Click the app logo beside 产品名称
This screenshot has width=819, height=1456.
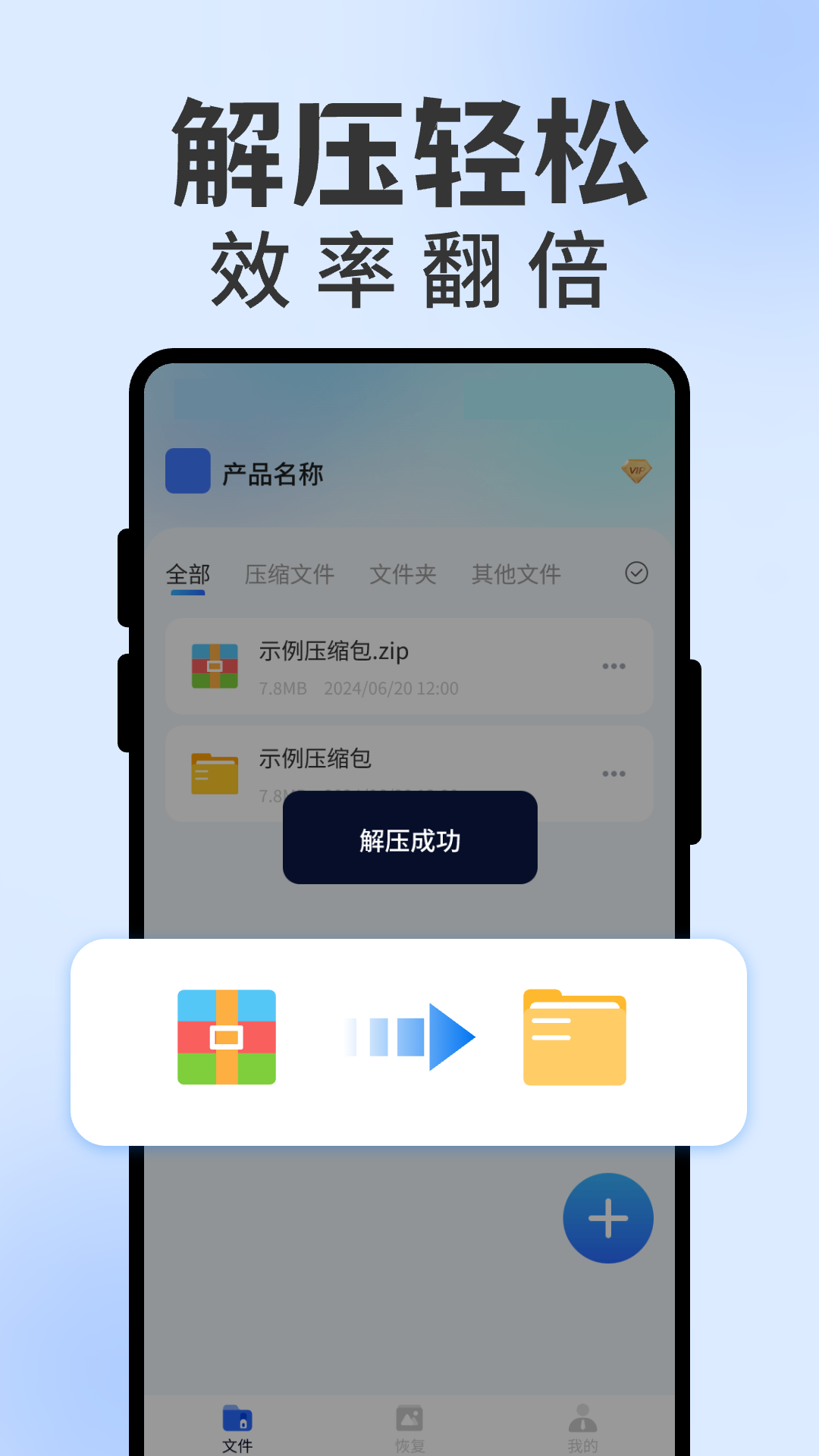click(187, 471)
